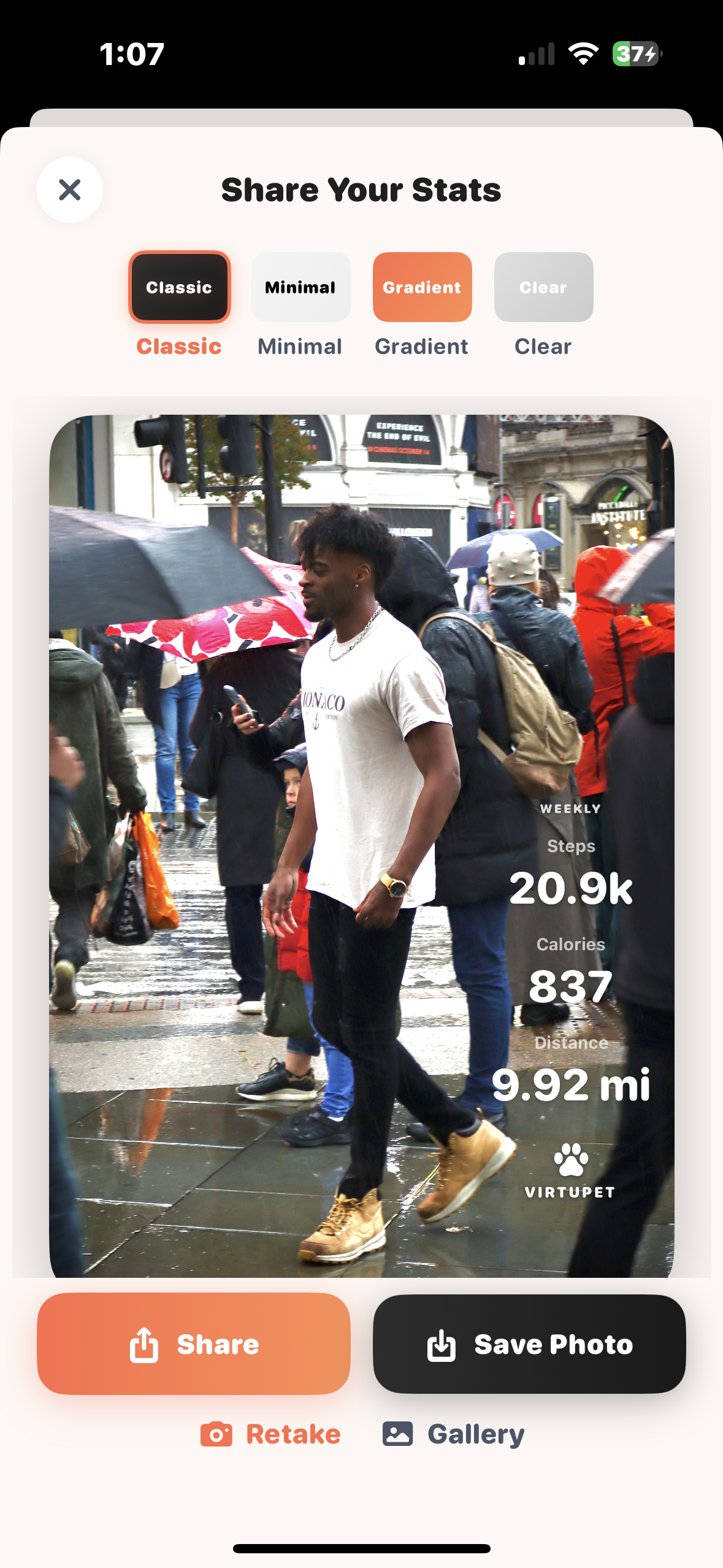Retake the photo
723x1568 pixels.
271,1434
